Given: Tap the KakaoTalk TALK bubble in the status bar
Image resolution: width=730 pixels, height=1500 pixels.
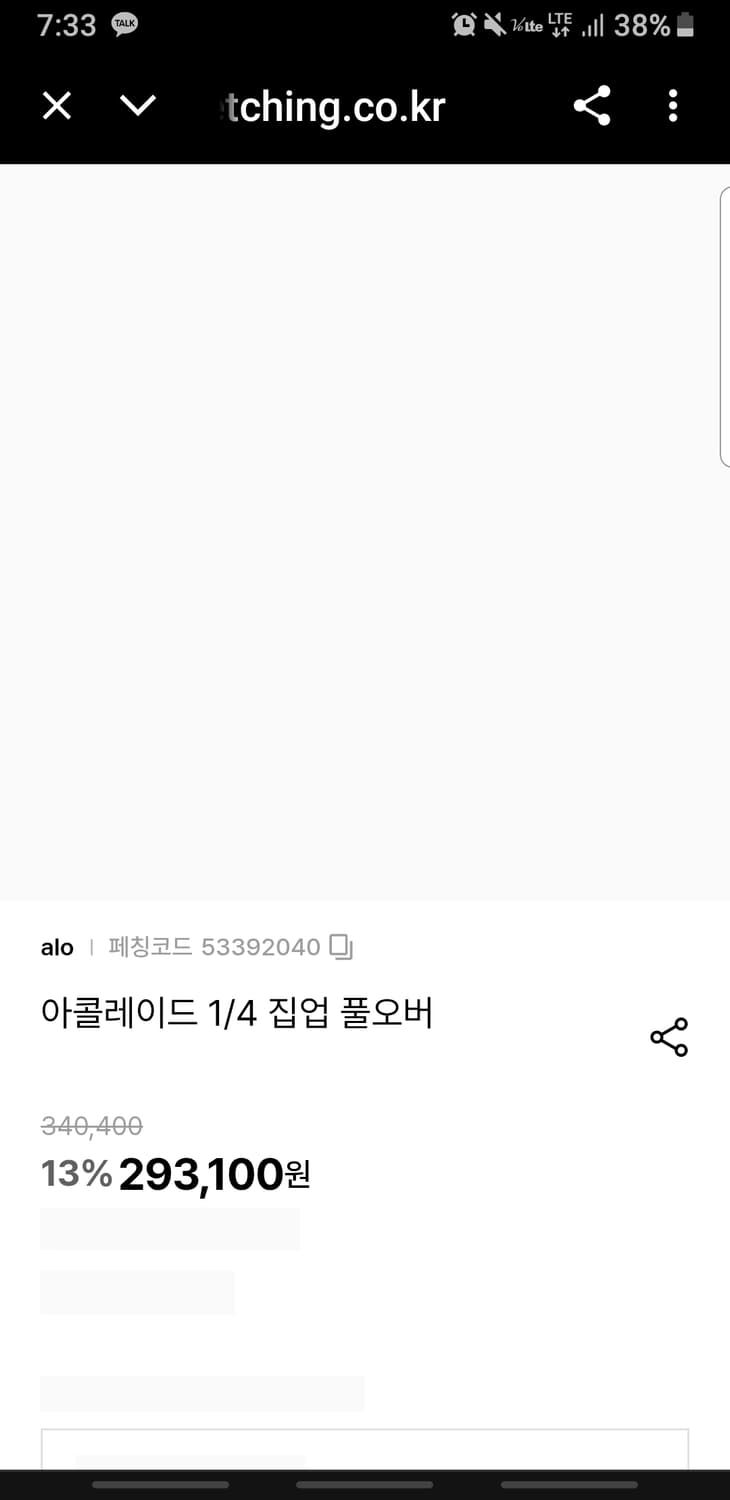Looking at the screenshot, I should pos(123,22).
